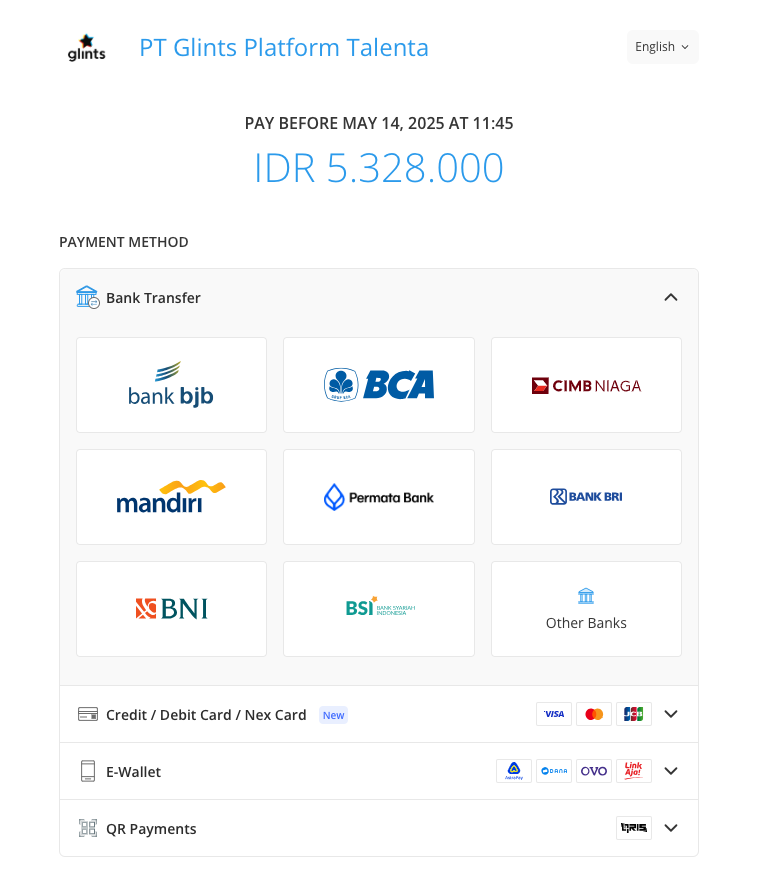Image resolution: width=770 pixels, height=894 pixels.
Task: Open the Other Banks option
Action: [x=586, y=609]
